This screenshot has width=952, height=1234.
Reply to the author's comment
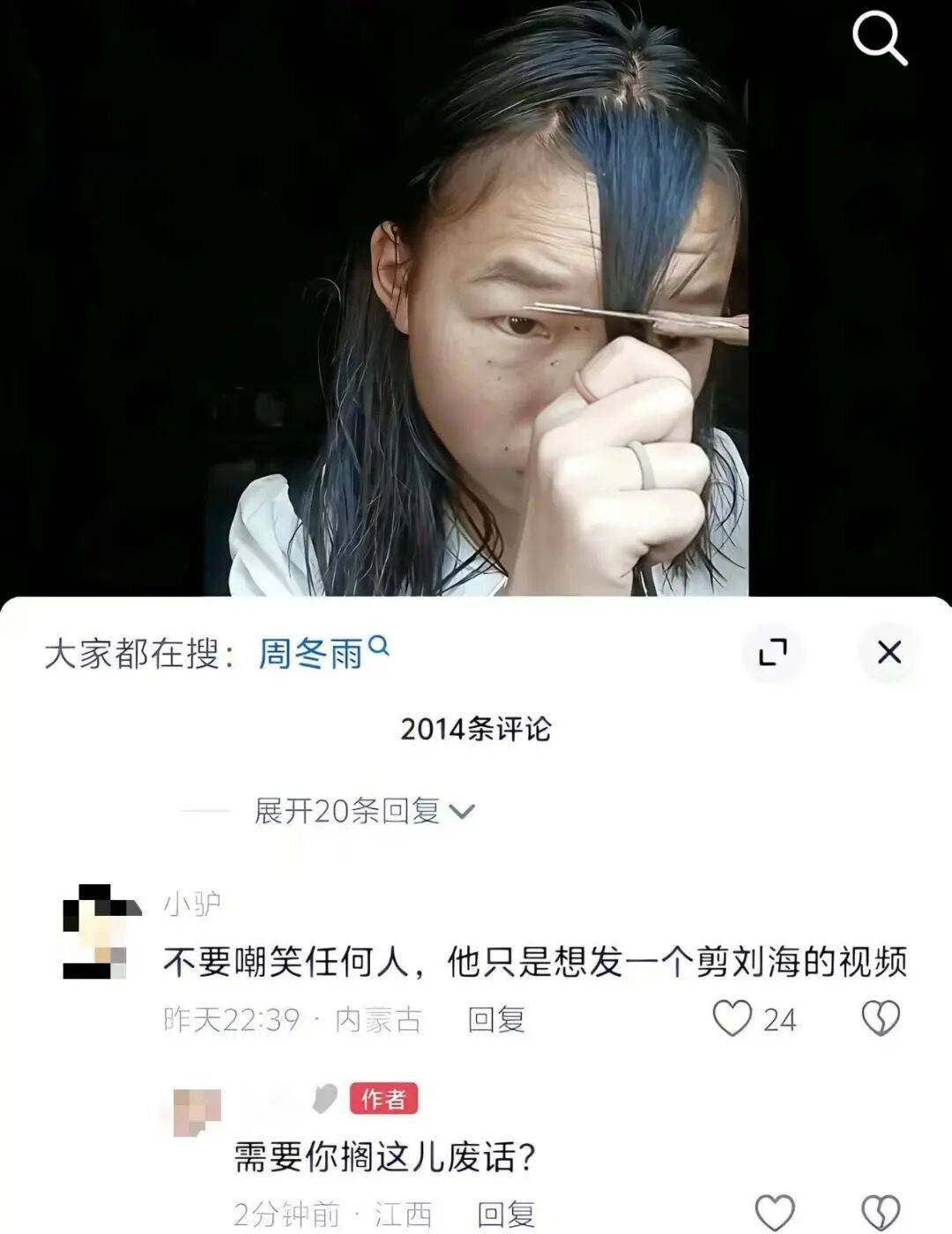tap(506, 1215)
